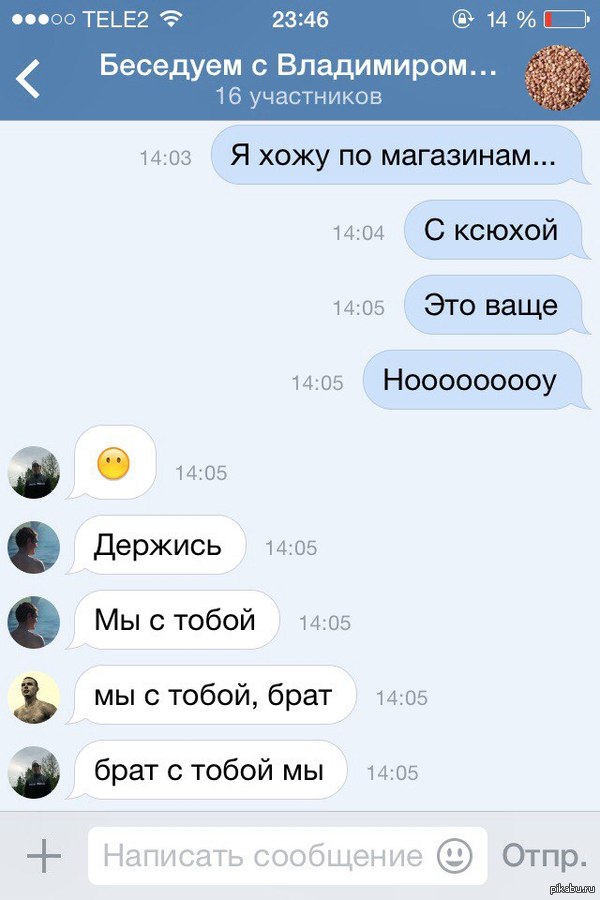Open avatar beside the emoji message

[34, 472]
